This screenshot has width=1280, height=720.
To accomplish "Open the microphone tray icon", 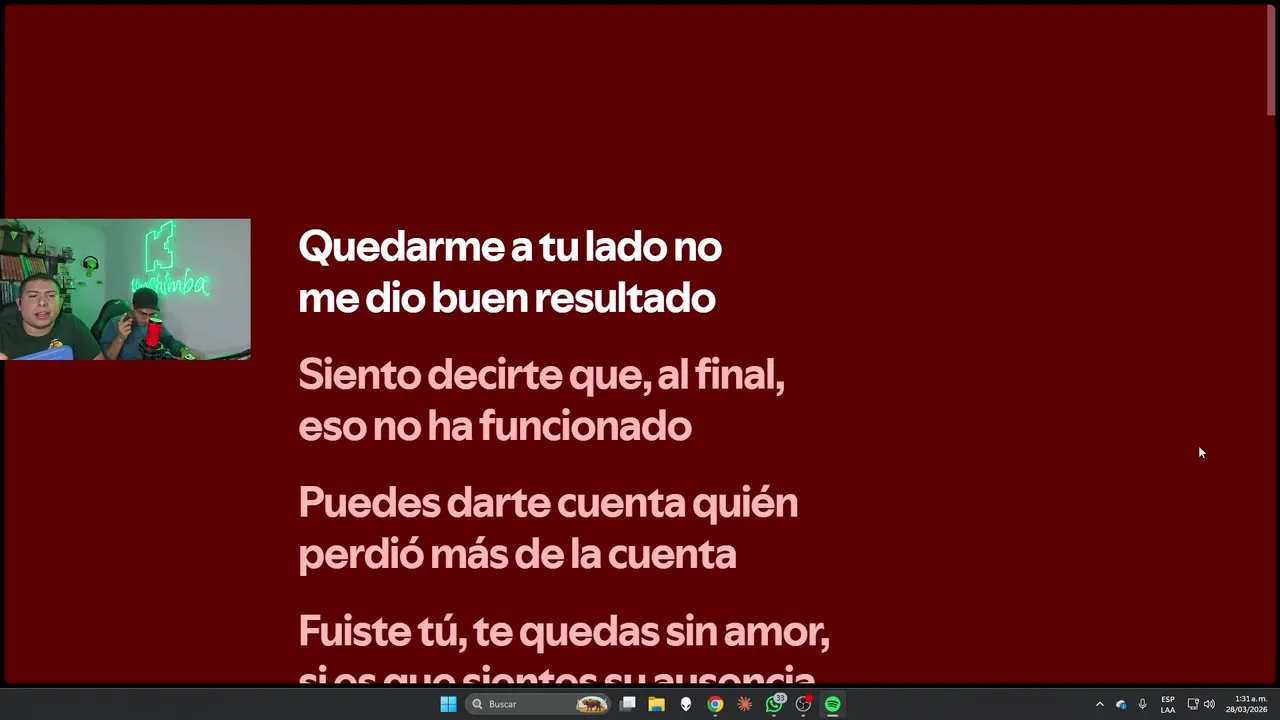I will [x=1142, y=704].
